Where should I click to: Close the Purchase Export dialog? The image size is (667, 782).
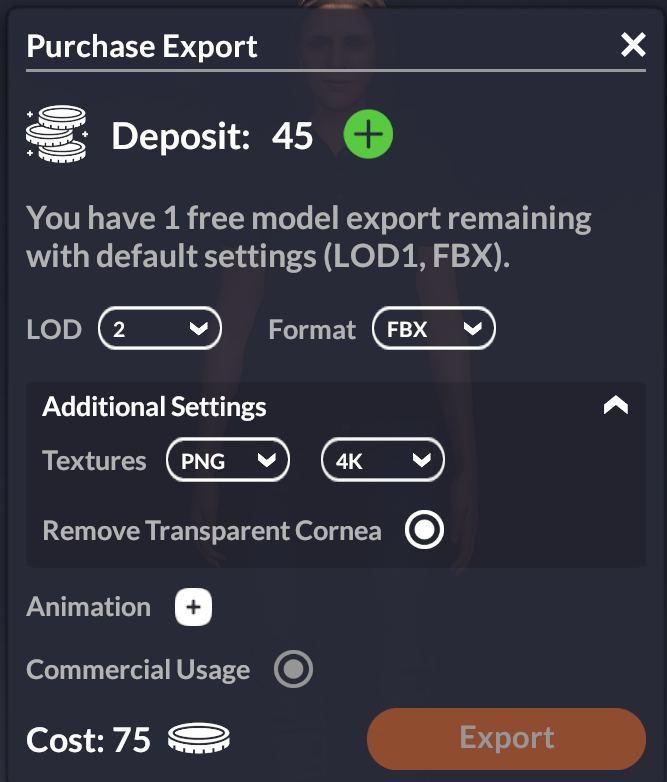click(633, 45)
